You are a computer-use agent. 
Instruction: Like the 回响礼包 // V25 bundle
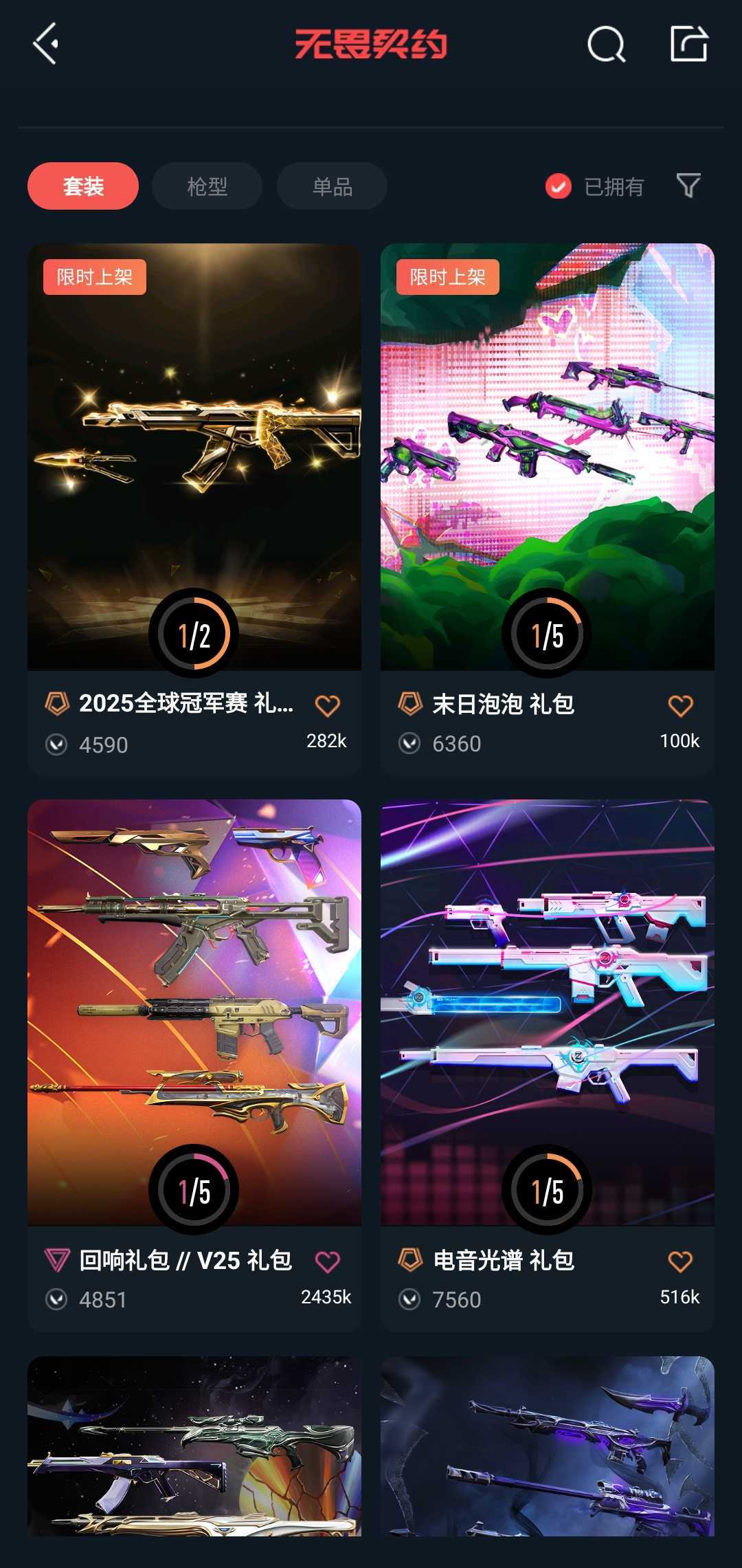click(327, 1262)
